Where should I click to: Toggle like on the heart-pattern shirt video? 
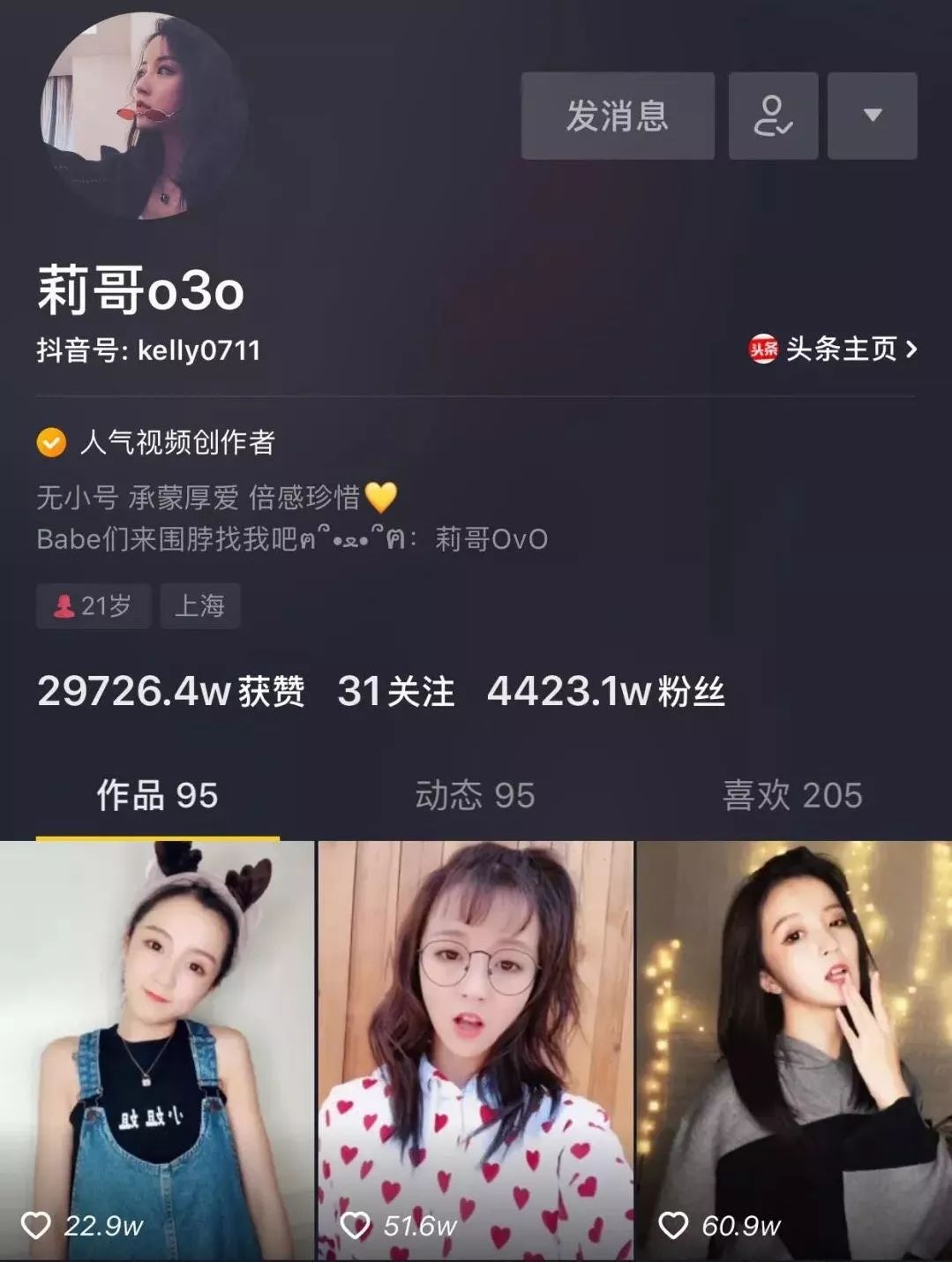click(x=355, y=1227)
